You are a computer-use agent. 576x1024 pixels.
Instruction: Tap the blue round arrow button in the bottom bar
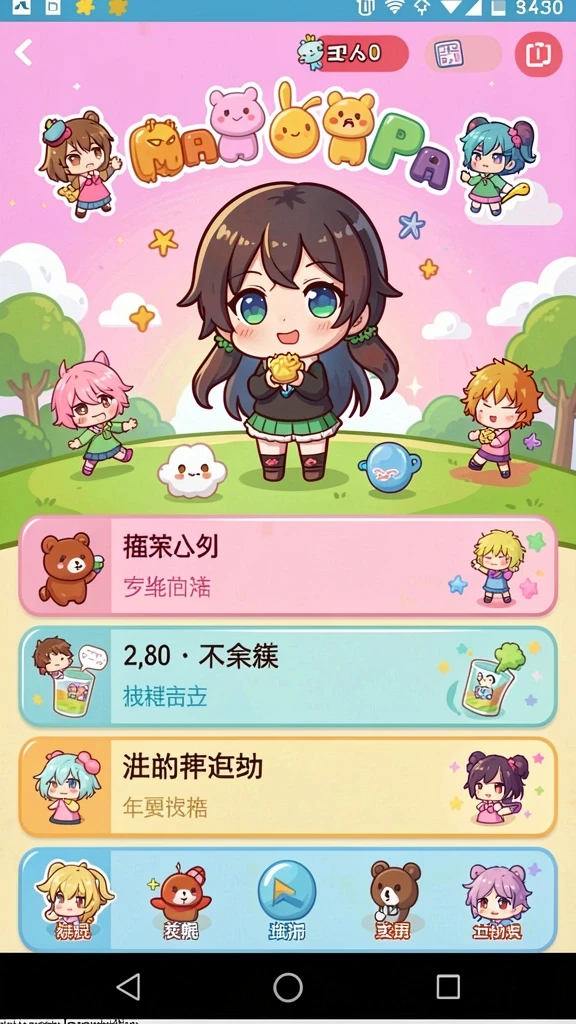(x=287, y=901)
